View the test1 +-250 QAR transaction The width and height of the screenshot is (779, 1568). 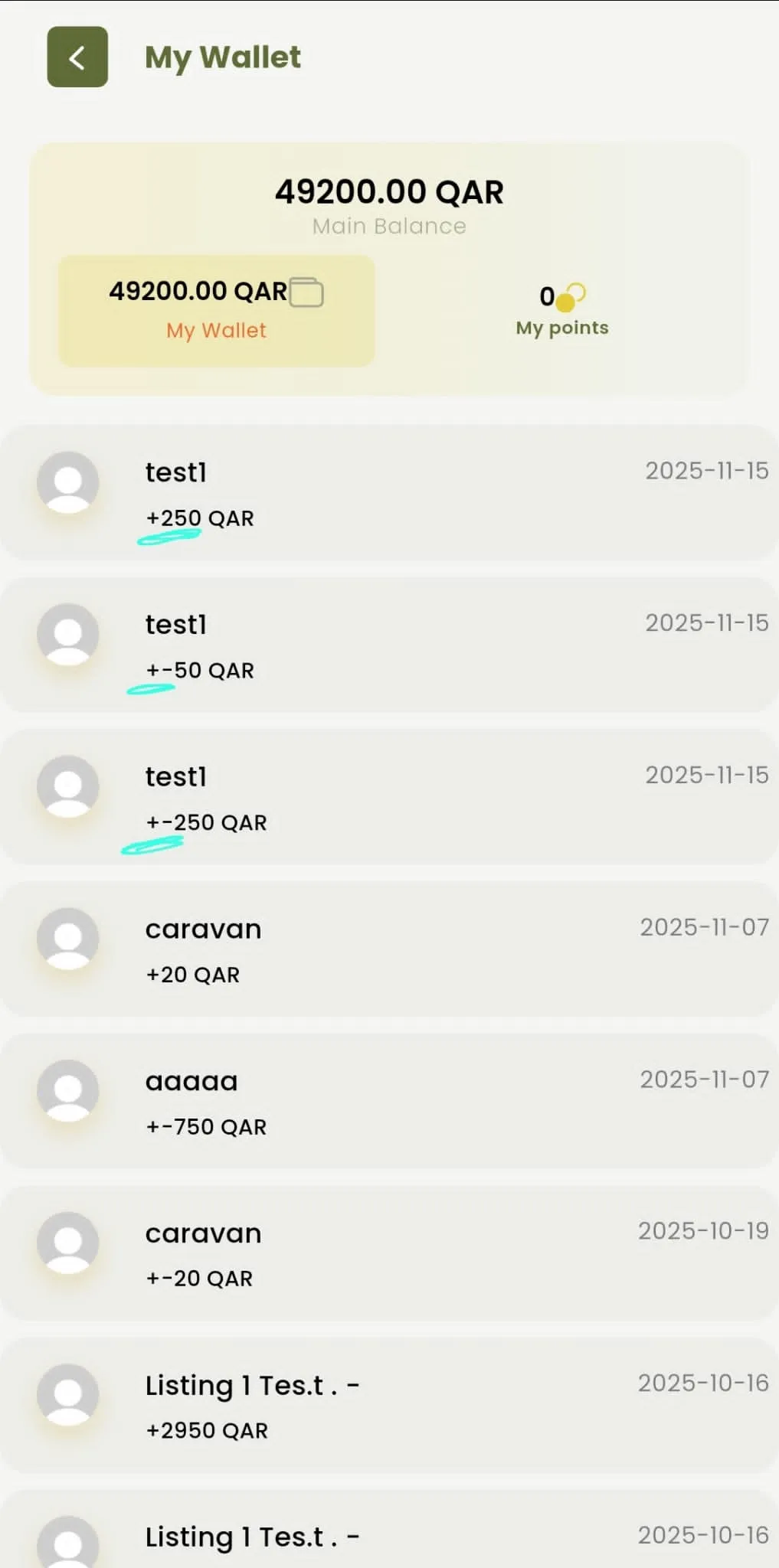coord(389,797)
